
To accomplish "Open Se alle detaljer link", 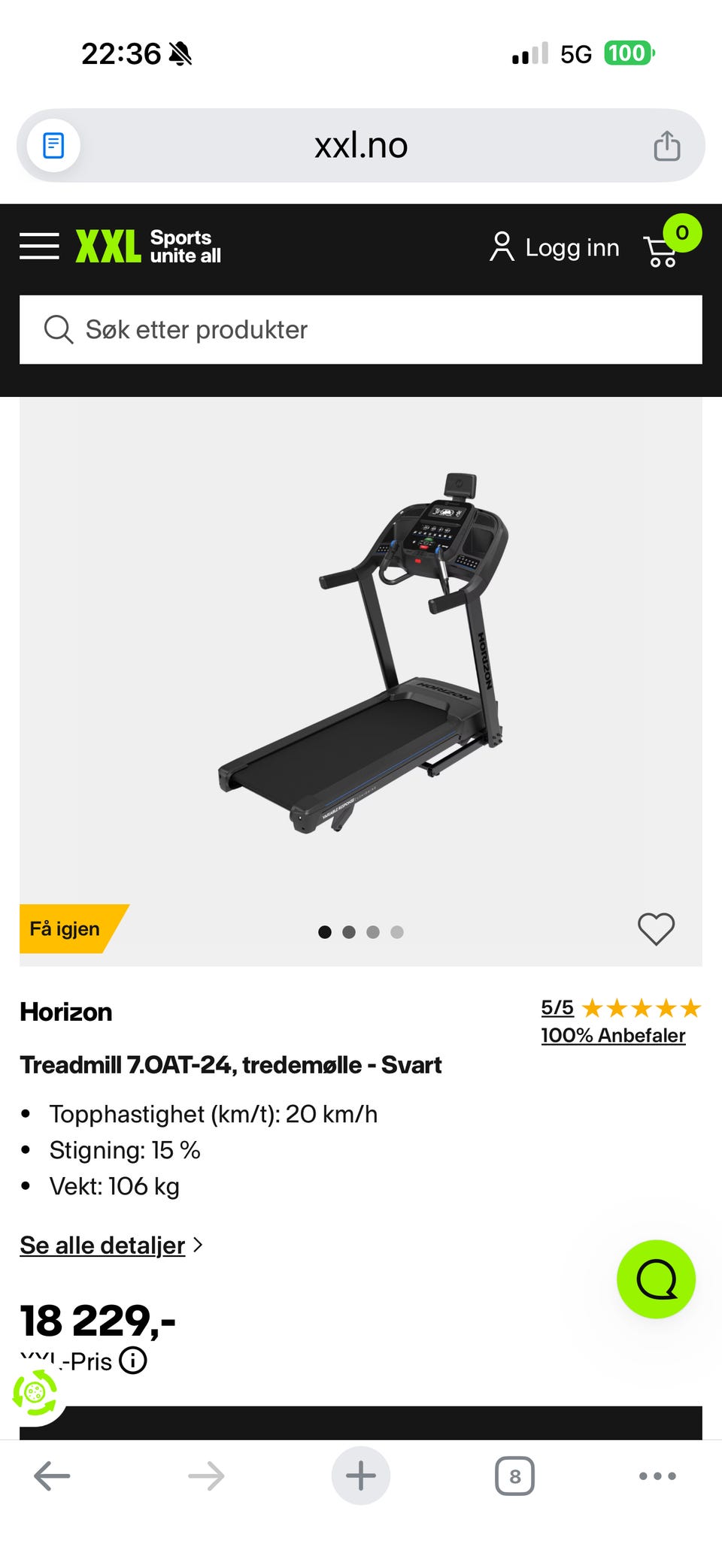I will [x=103, y=1246].
